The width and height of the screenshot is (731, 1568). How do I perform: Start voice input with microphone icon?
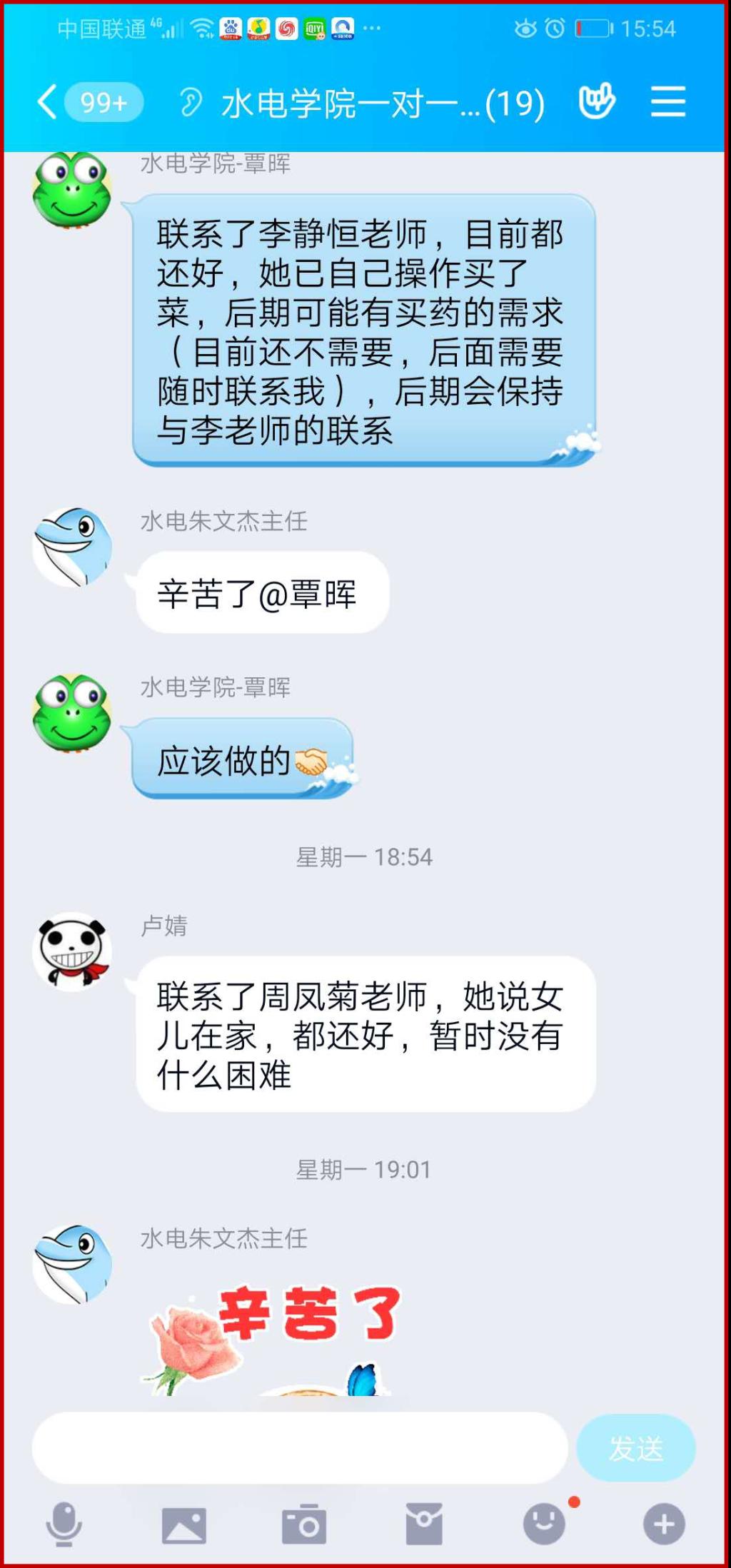pos(64,1524)
